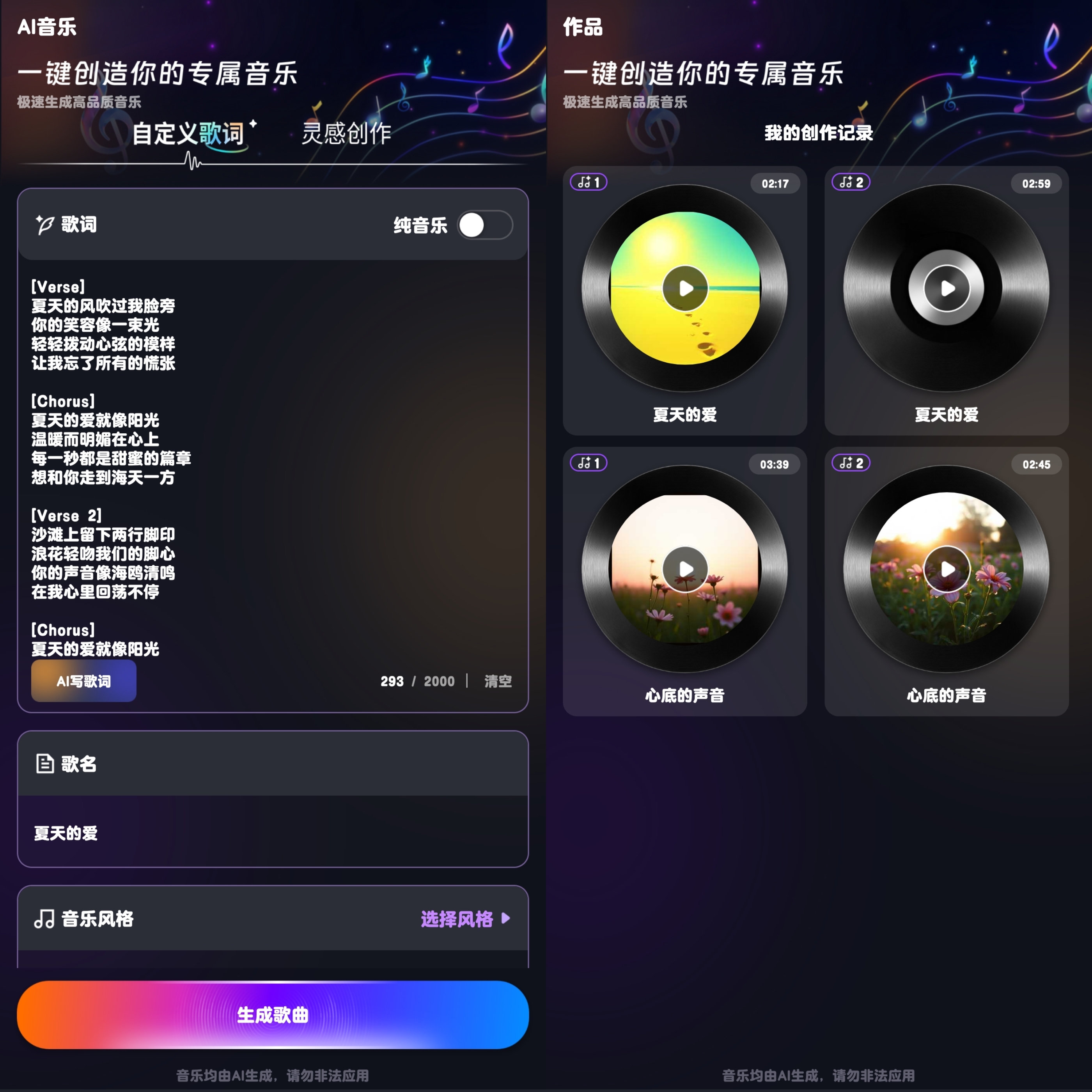Play 夏天的爱 track lasting 02:17
Viewport: 1092px width, 1092px height.
[x=685, y=289]
